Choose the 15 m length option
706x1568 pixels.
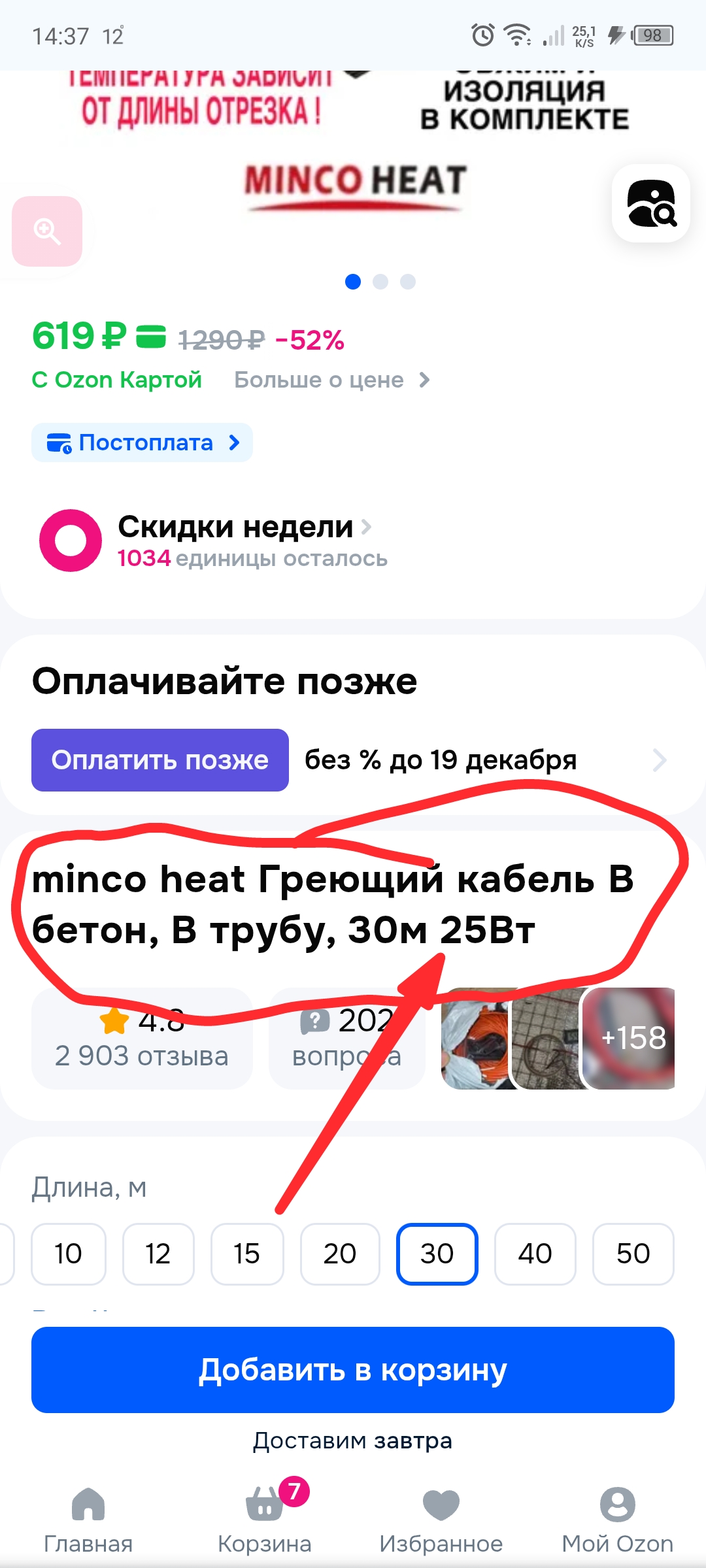[246, 1254]
